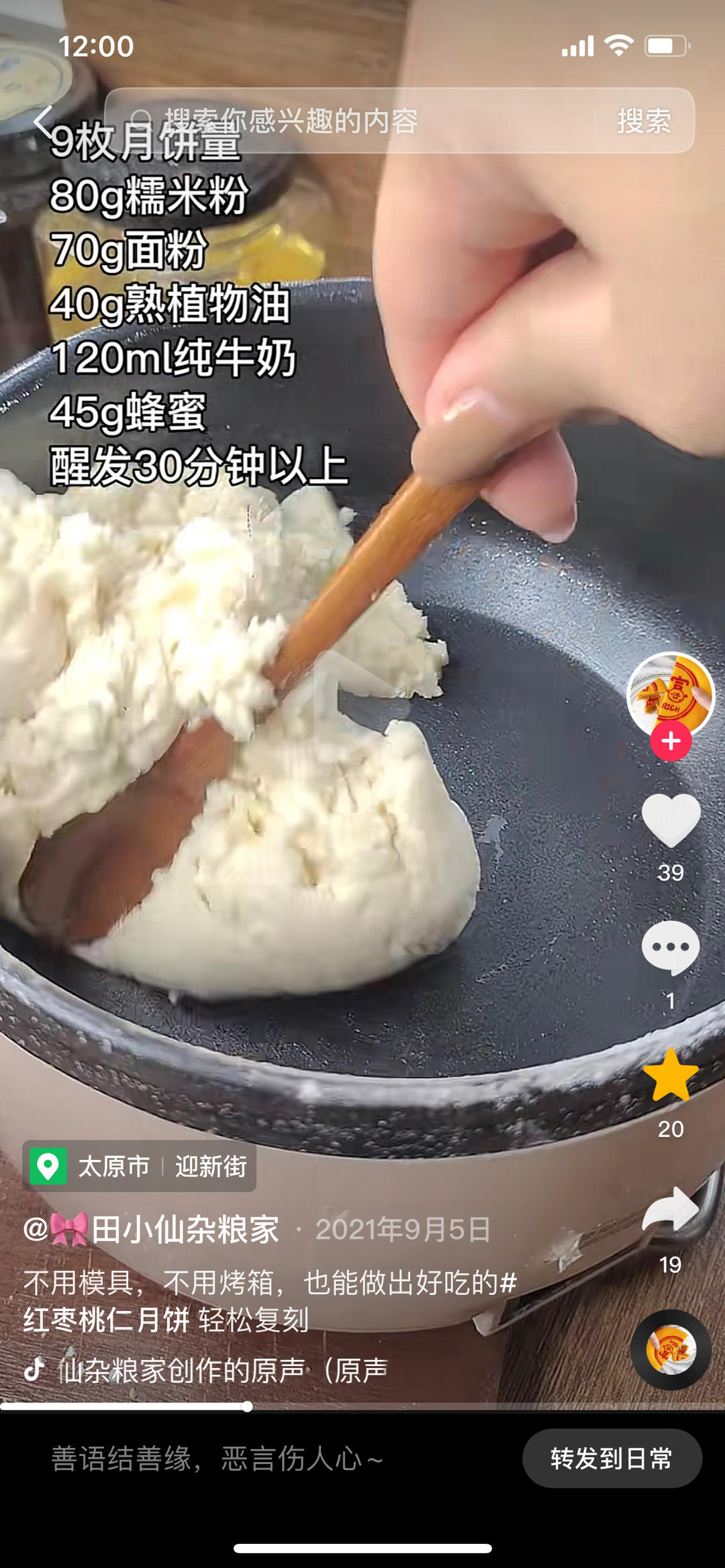The image size is (725, 1568).
Task: Follow the creator with the red plus
Action: tap(671, 741)
